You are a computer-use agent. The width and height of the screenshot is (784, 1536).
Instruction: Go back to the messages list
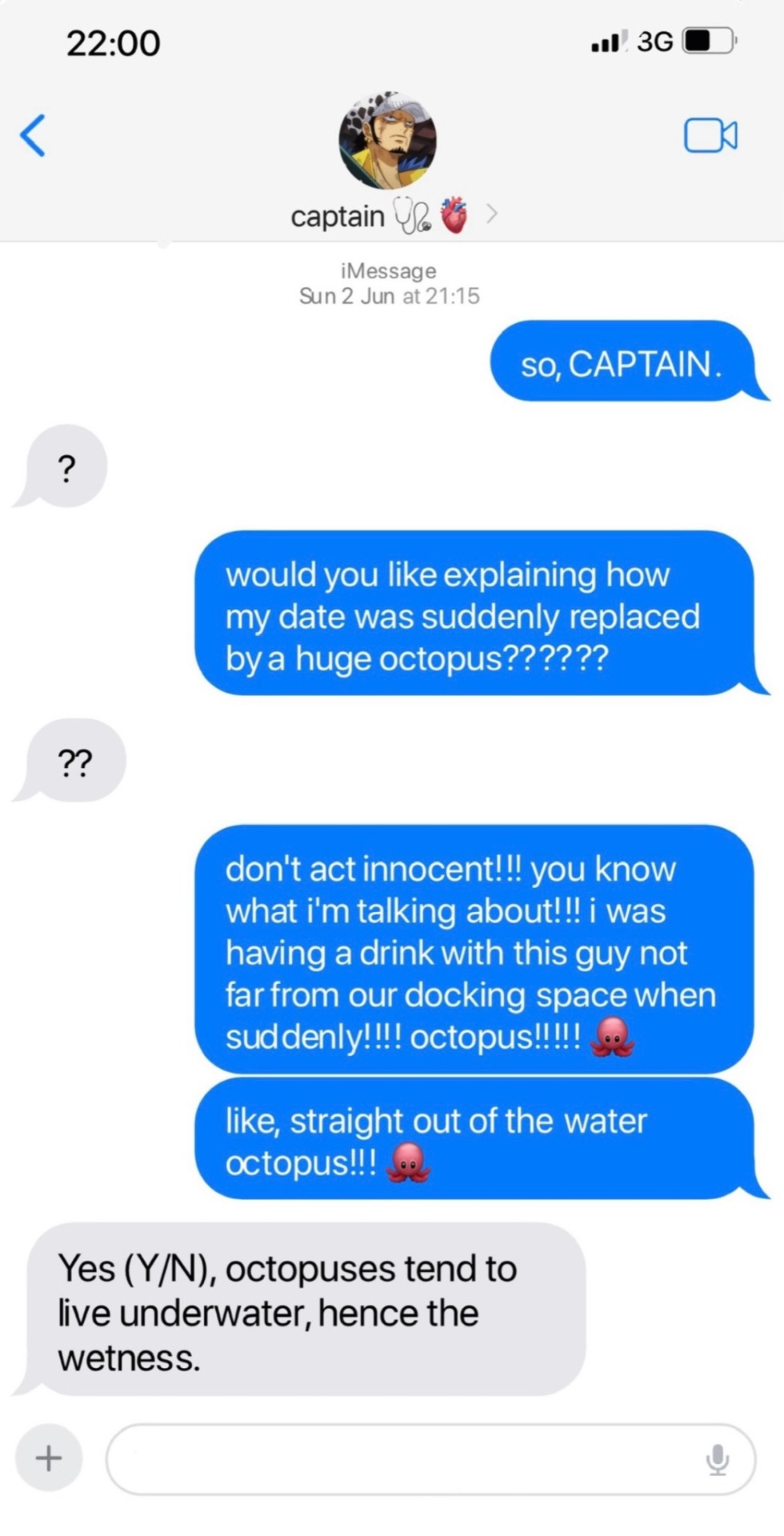pyautogui.click(x=34, y=135)
